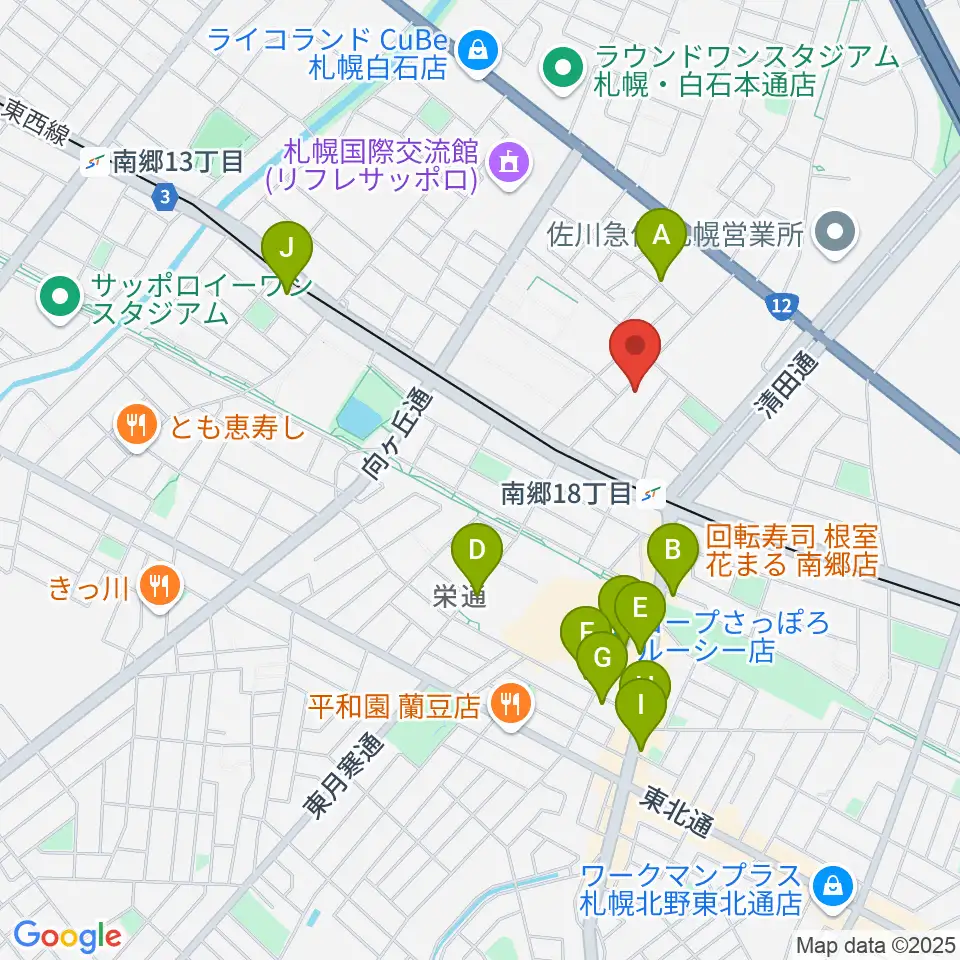
Task: Tap the 南郷18丁目 station icon
Action: click(x=650, y=493)
